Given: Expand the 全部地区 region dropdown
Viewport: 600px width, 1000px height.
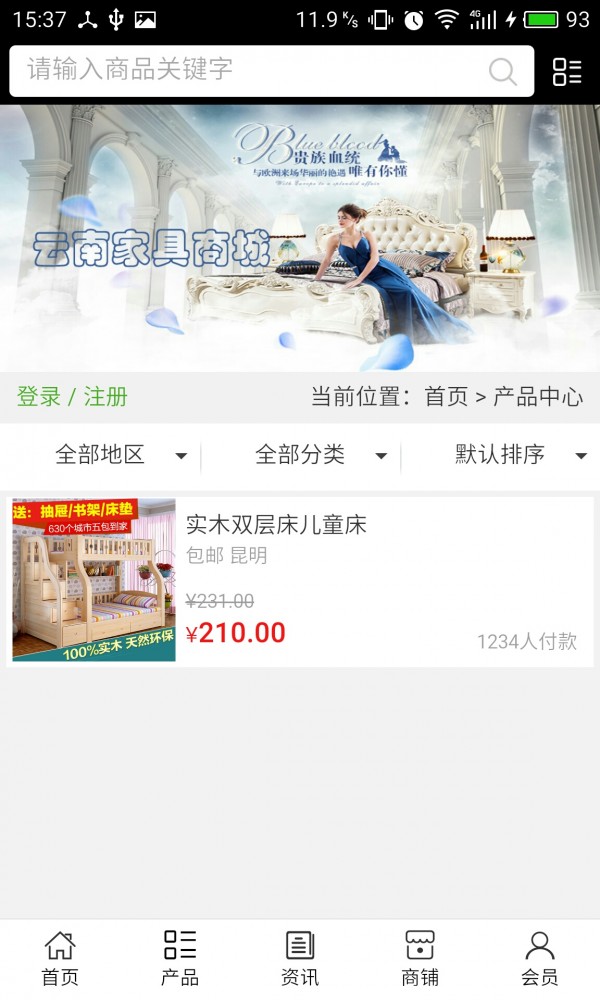Looking at the screenshot, I should coord(120,456).
